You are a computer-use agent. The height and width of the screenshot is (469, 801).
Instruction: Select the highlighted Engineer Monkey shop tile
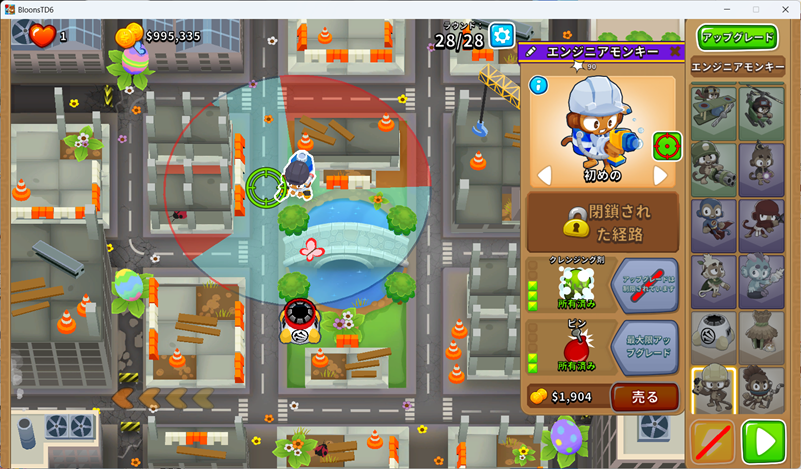coord(714,390)
